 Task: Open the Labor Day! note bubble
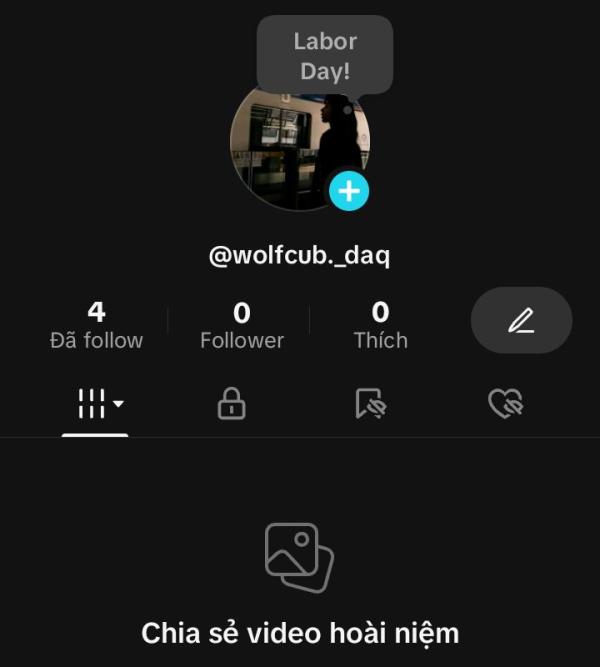tap(325, 56)
